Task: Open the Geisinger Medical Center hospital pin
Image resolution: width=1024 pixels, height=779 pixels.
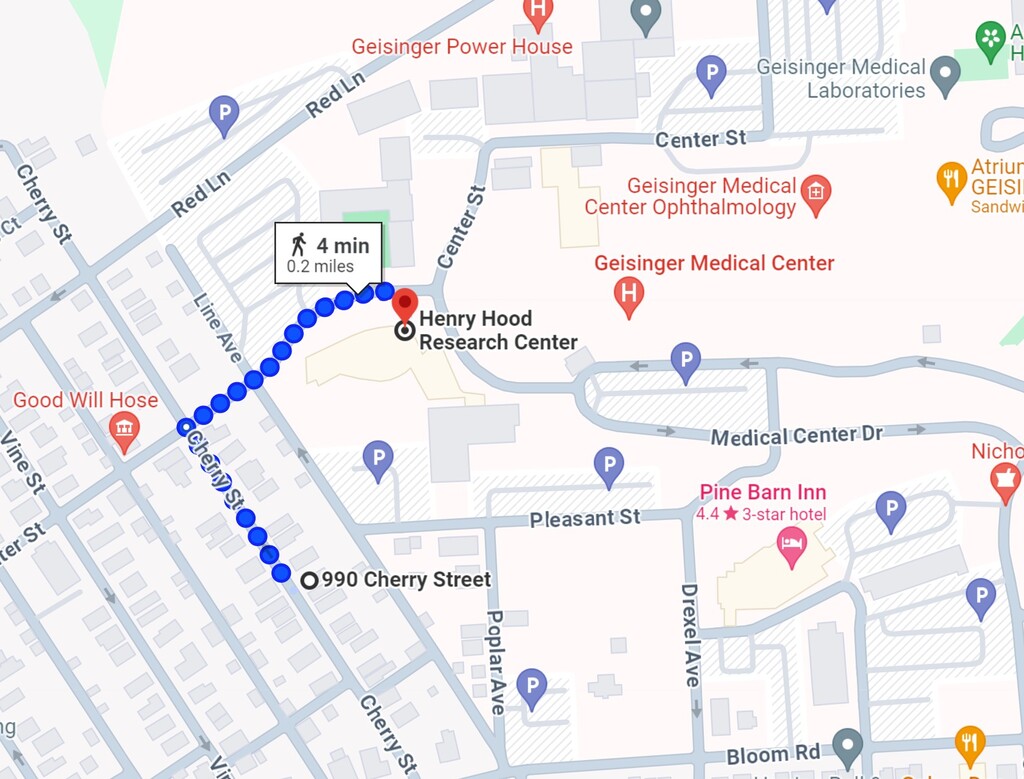Action: pos(629,294)
